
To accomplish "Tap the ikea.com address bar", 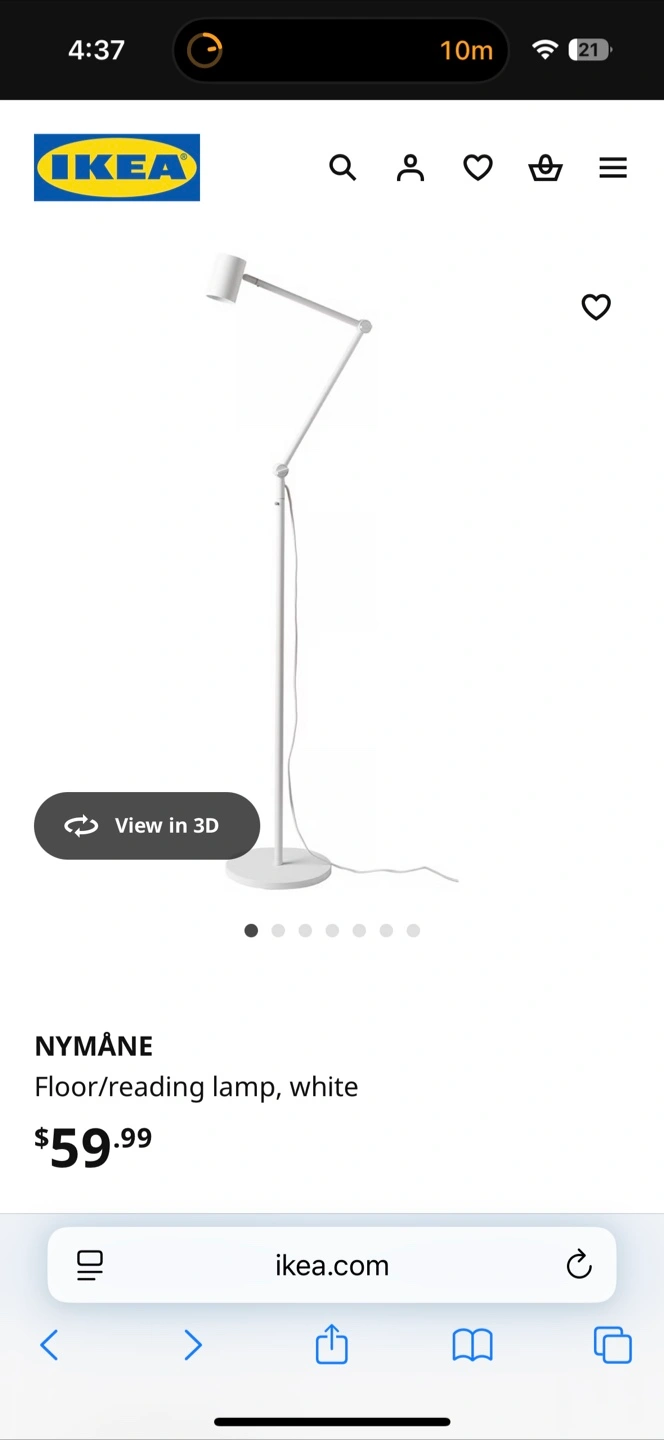I will click(x=332, y=1265).
